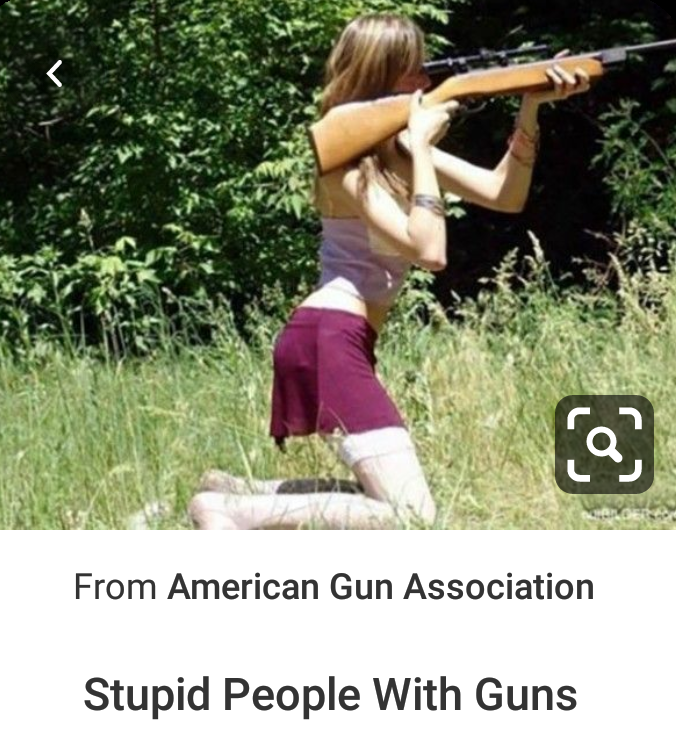676x745 pixels.
Task: Go back using the top-left arrow
Action: (x=55, y=73)
